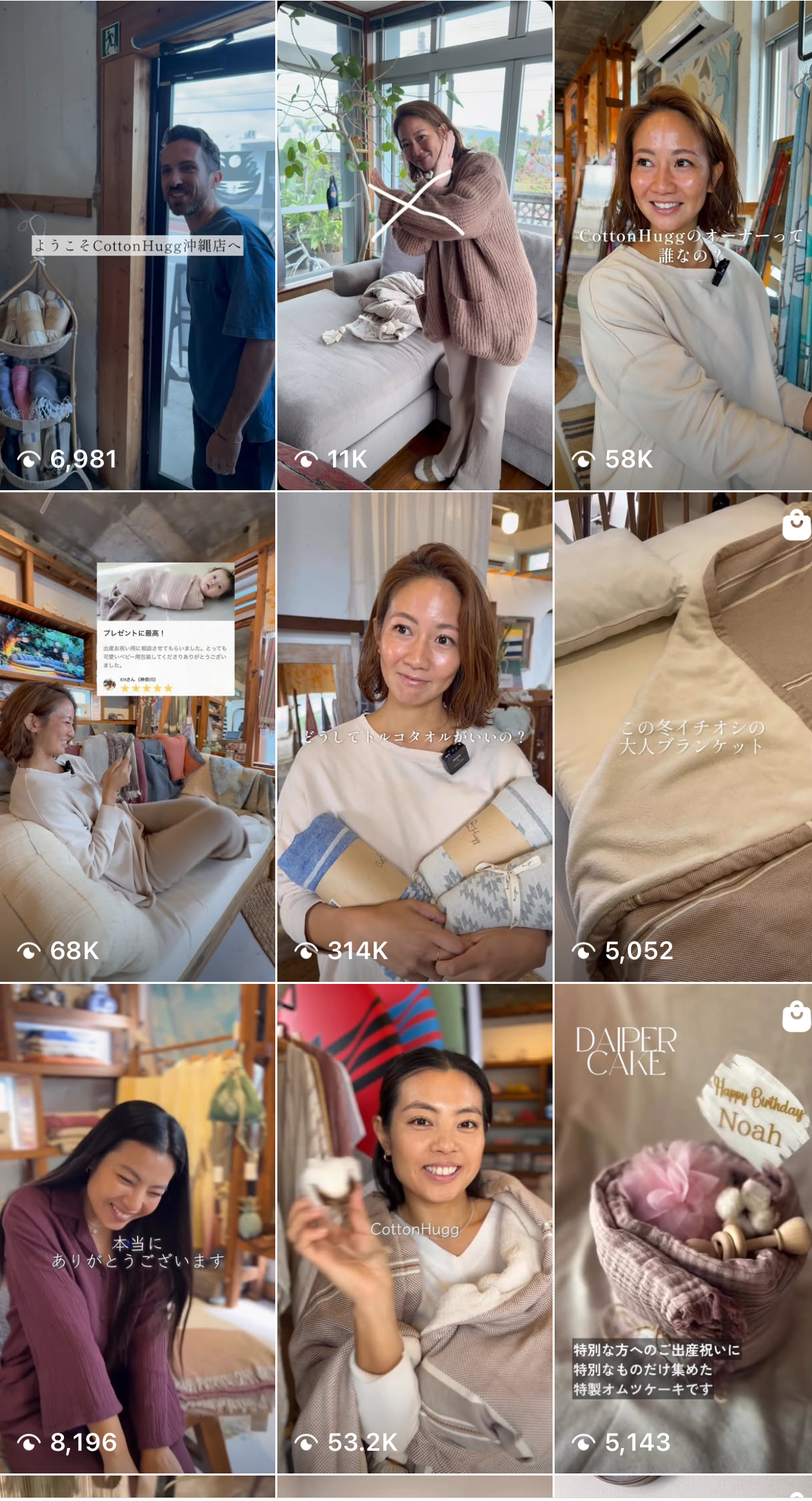The height and width of the screenshot is (1501, 812).
Task: Open the reel with 58K views
Action: click(x=683, y=245)
